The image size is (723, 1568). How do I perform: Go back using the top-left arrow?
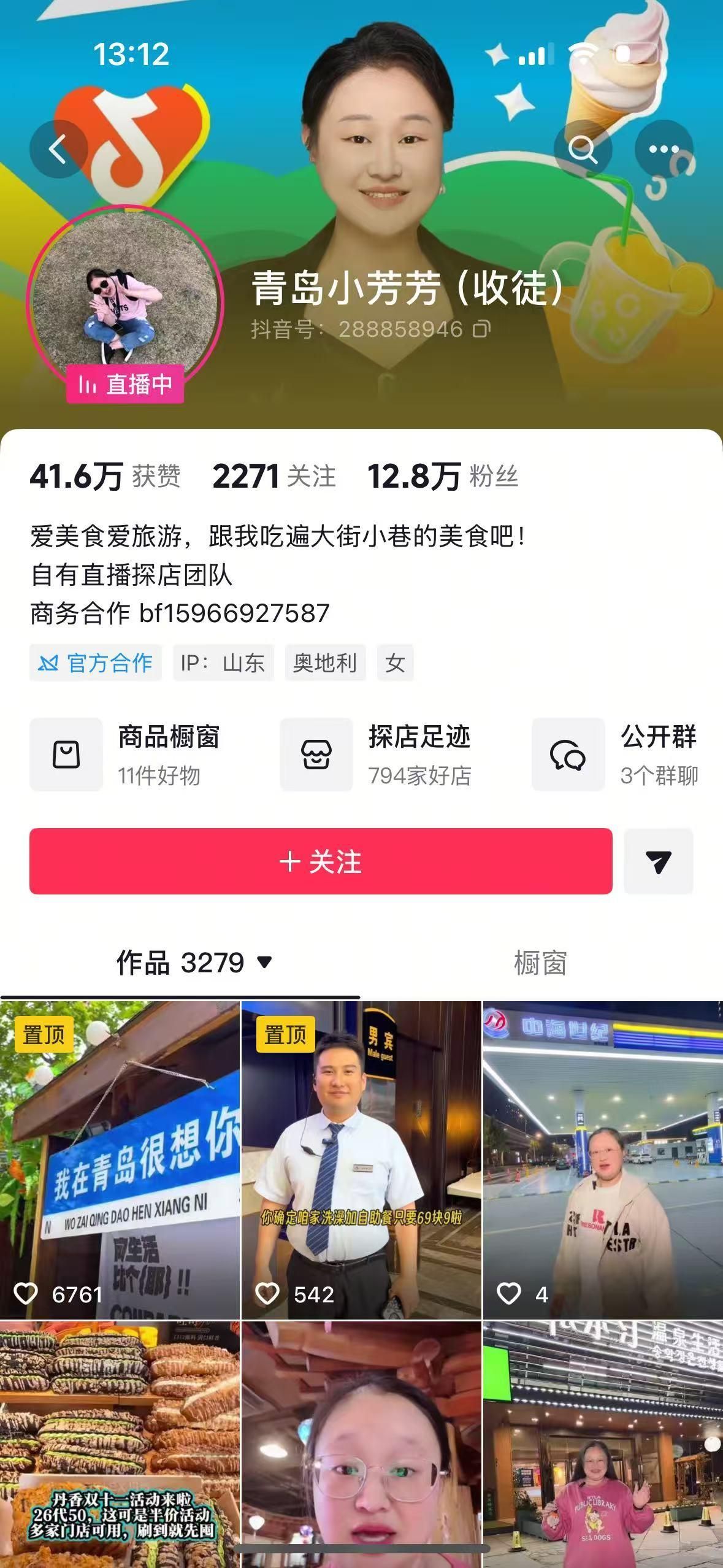58,149
